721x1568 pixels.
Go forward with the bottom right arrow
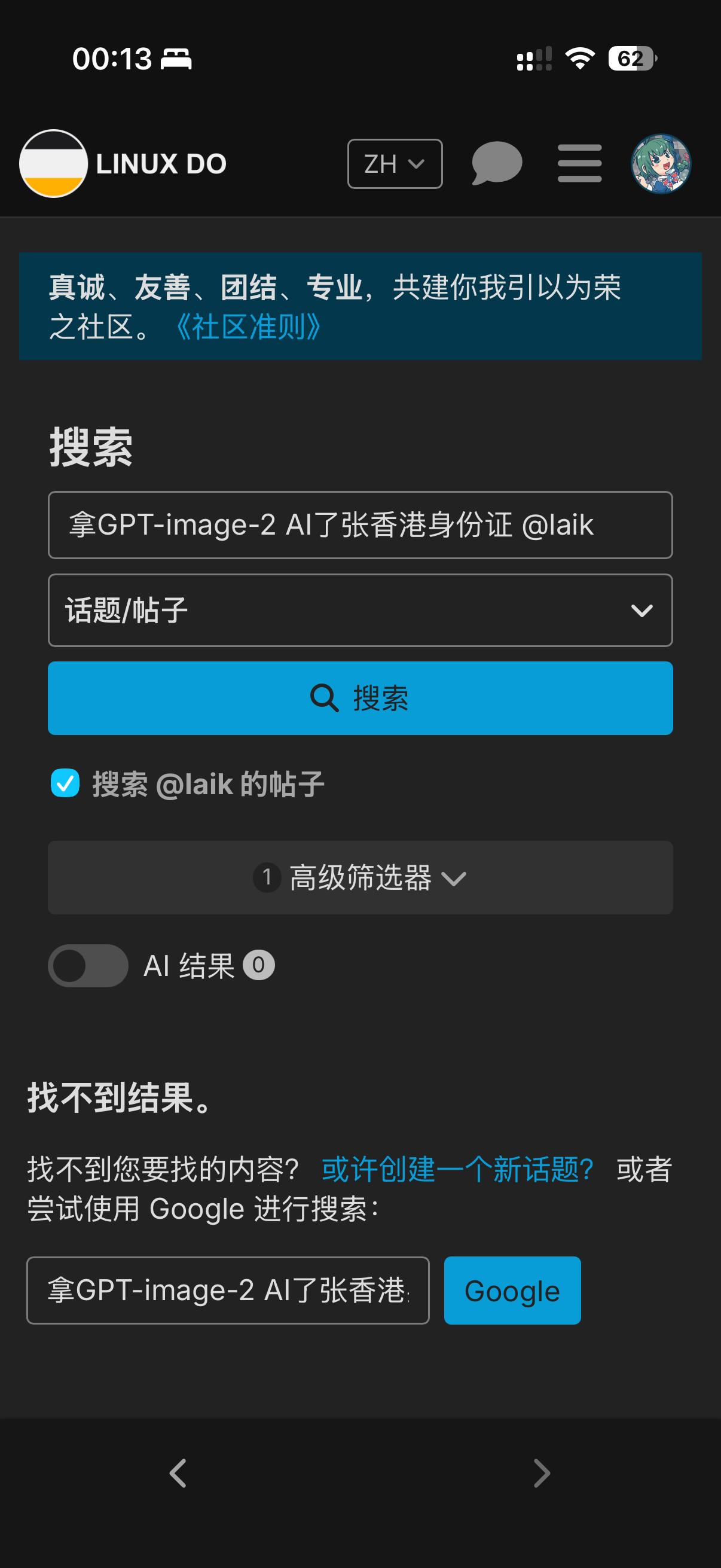coord(542,1474)
